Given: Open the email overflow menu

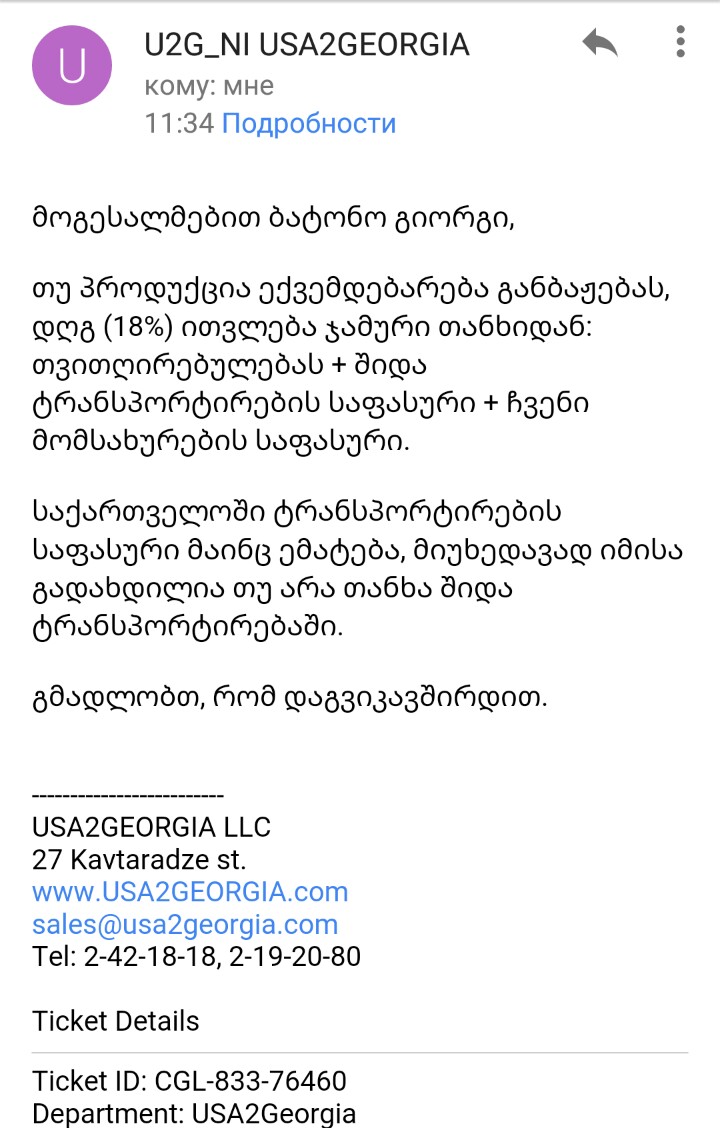Looking at the screenshot, I should pyautogui.click(x=681, y=43).
